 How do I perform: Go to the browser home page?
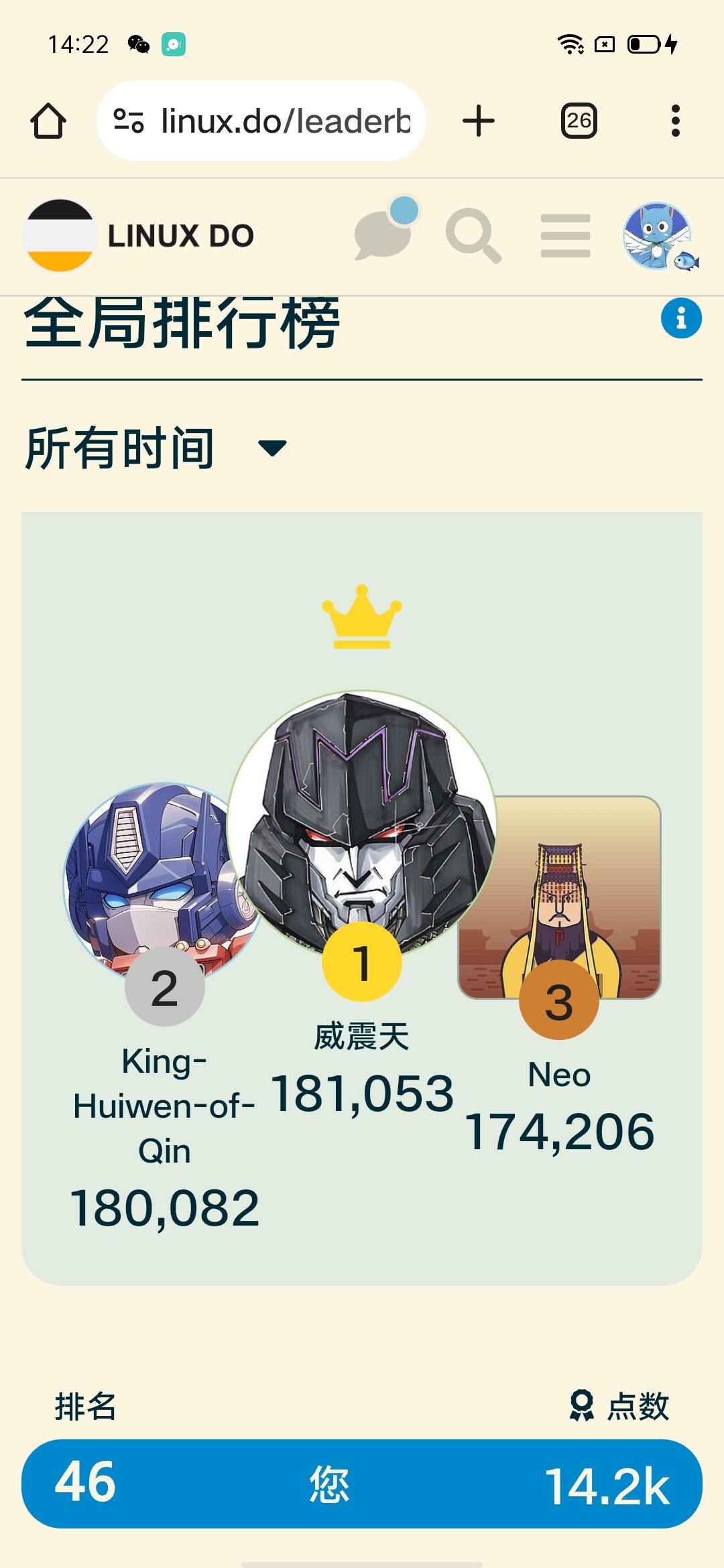[x=48, y=121]
